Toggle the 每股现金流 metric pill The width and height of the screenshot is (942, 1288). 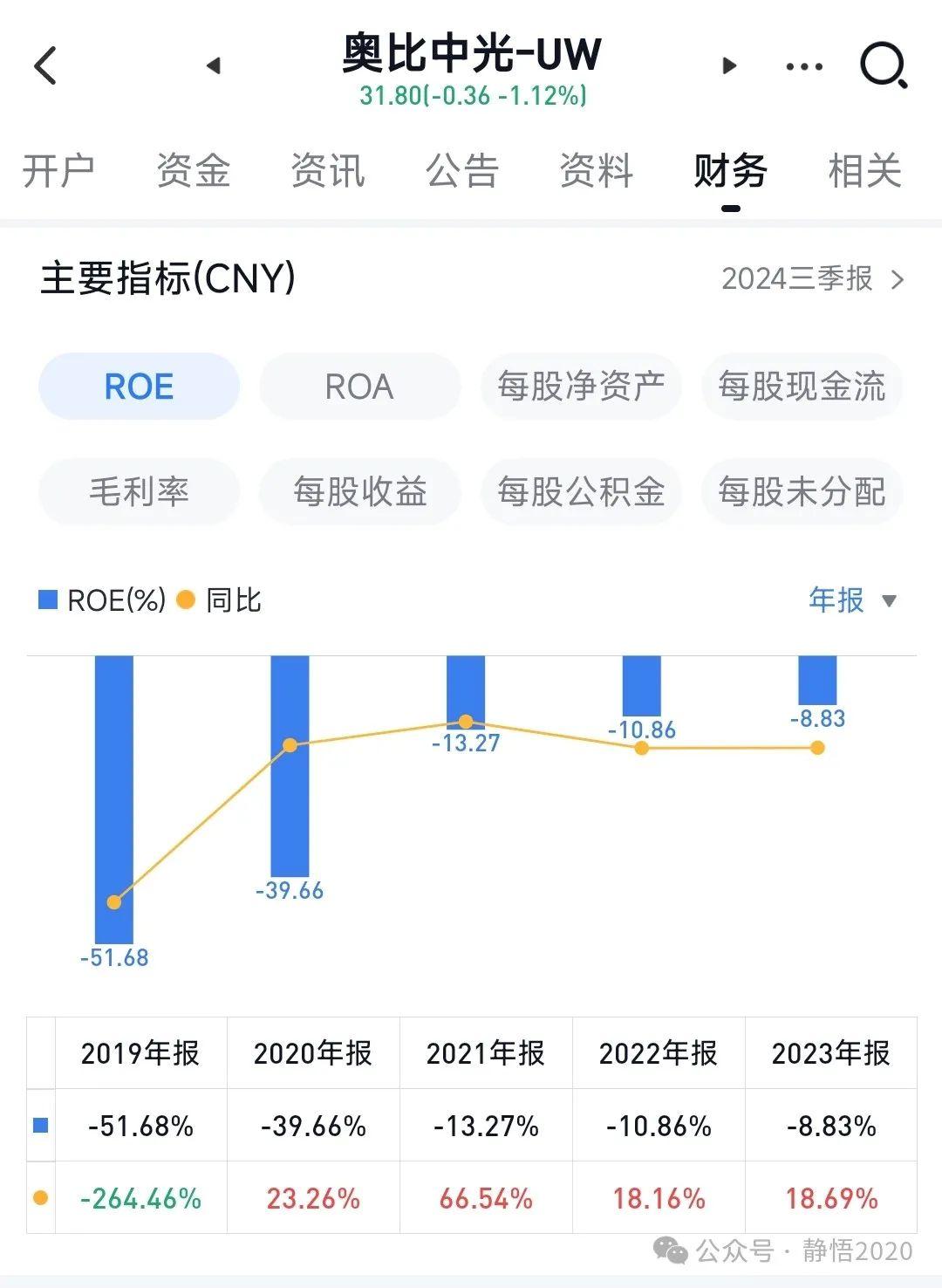point(802,387)
